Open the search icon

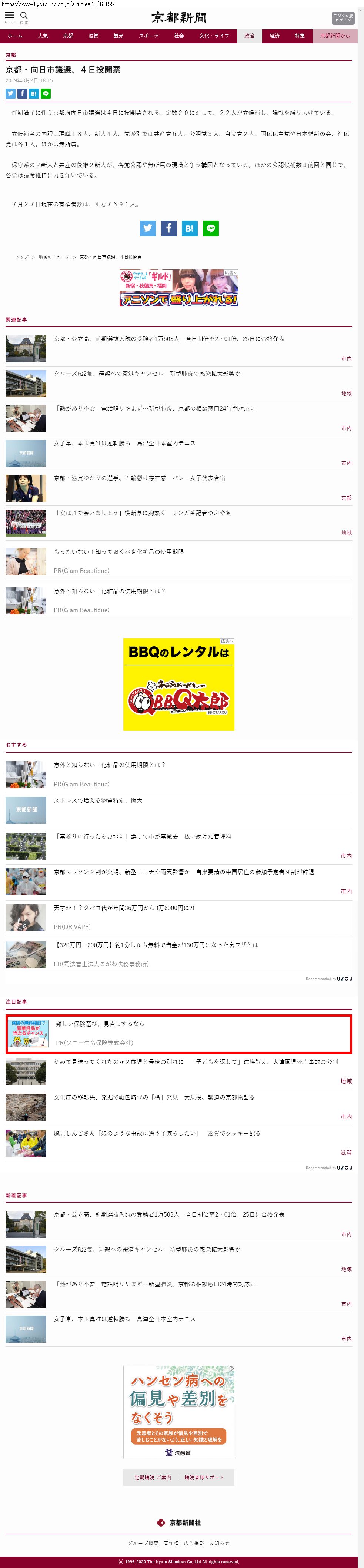click(x=24, y=16)
